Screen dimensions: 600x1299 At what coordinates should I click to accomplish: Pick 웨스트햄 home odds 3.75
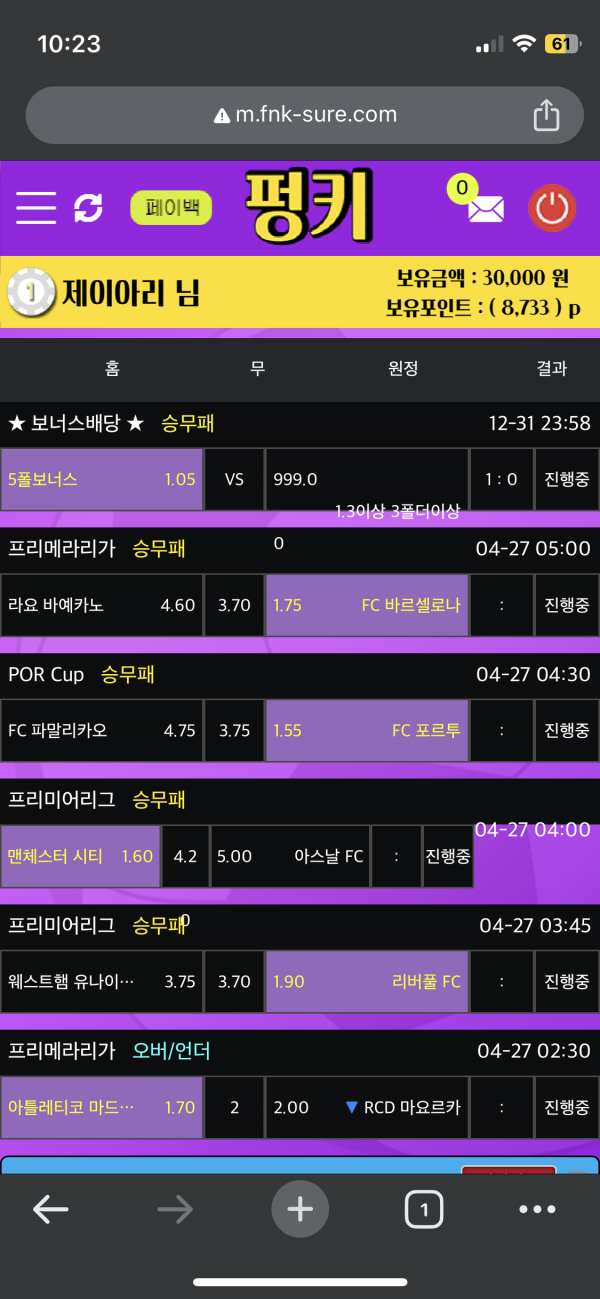coord(102,981)
